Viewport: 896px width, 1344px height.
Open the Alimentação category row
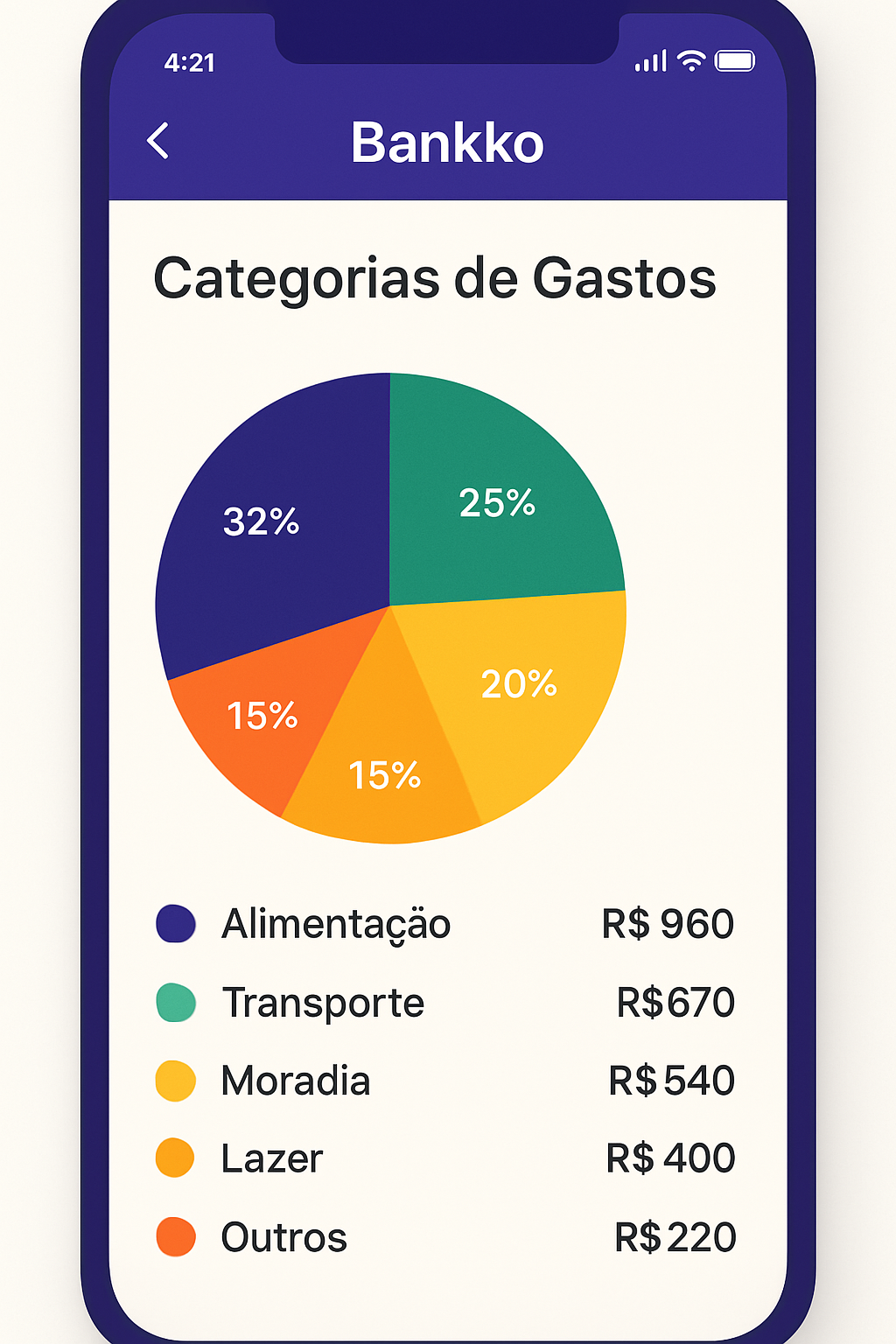[337, 923]
